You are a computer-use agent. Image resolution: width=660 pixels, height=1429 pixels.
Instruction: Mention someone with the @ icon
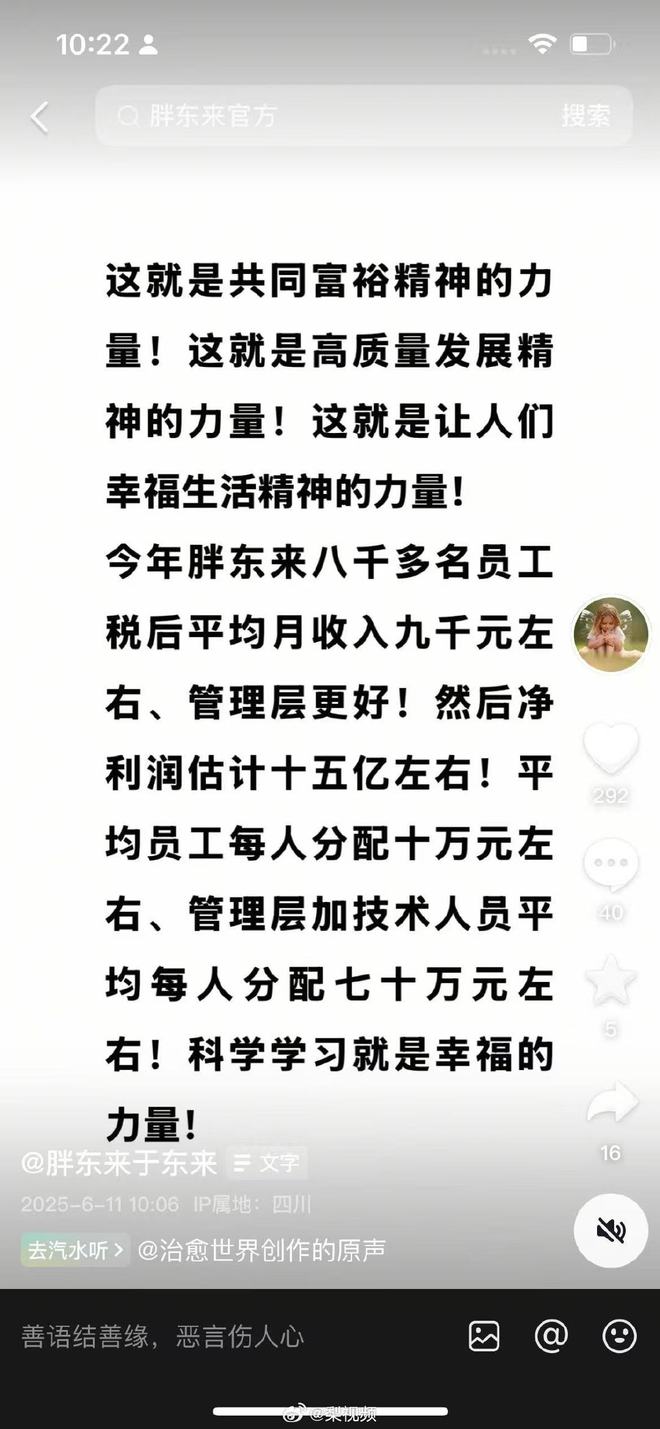coord(551,1337)
